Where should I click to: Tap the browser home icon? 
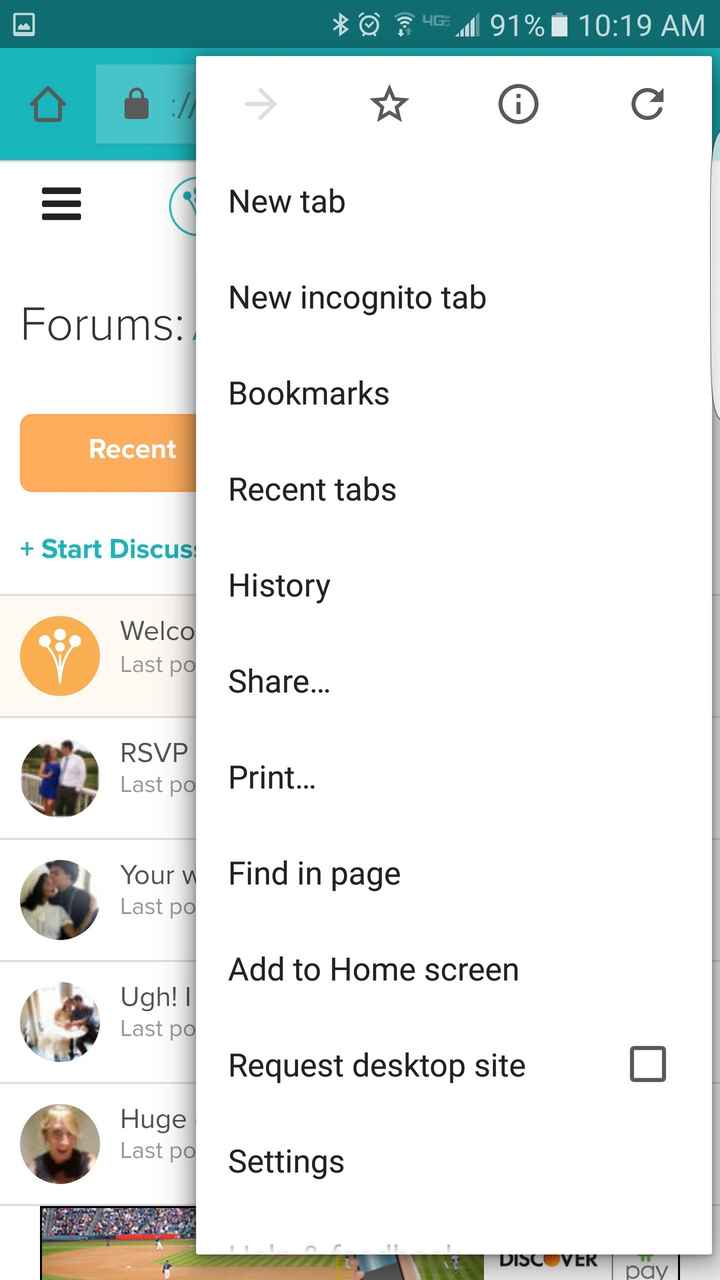point(48,105)
